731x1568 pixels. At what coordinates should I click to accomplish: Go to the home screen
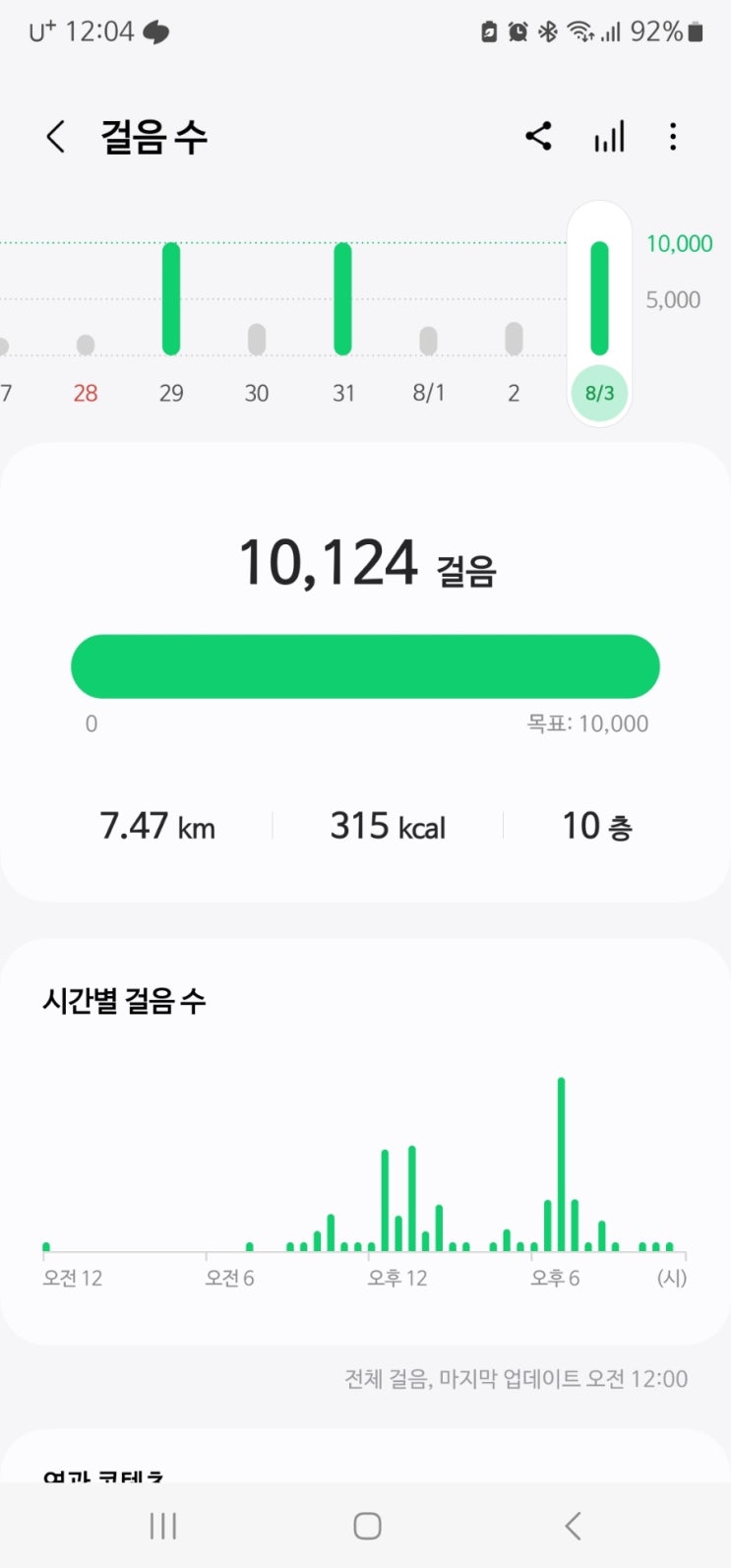click(367, 1526)
